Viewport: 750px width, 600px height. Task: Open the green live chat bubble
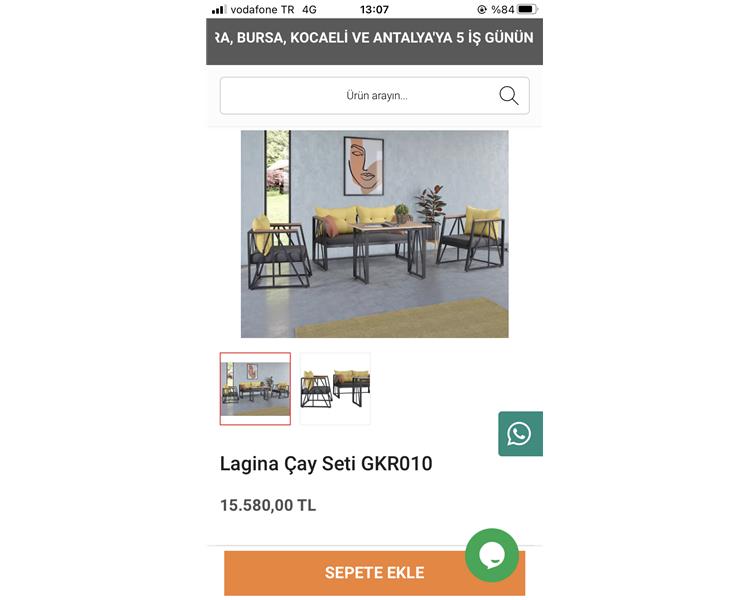(x=492, y=555)
